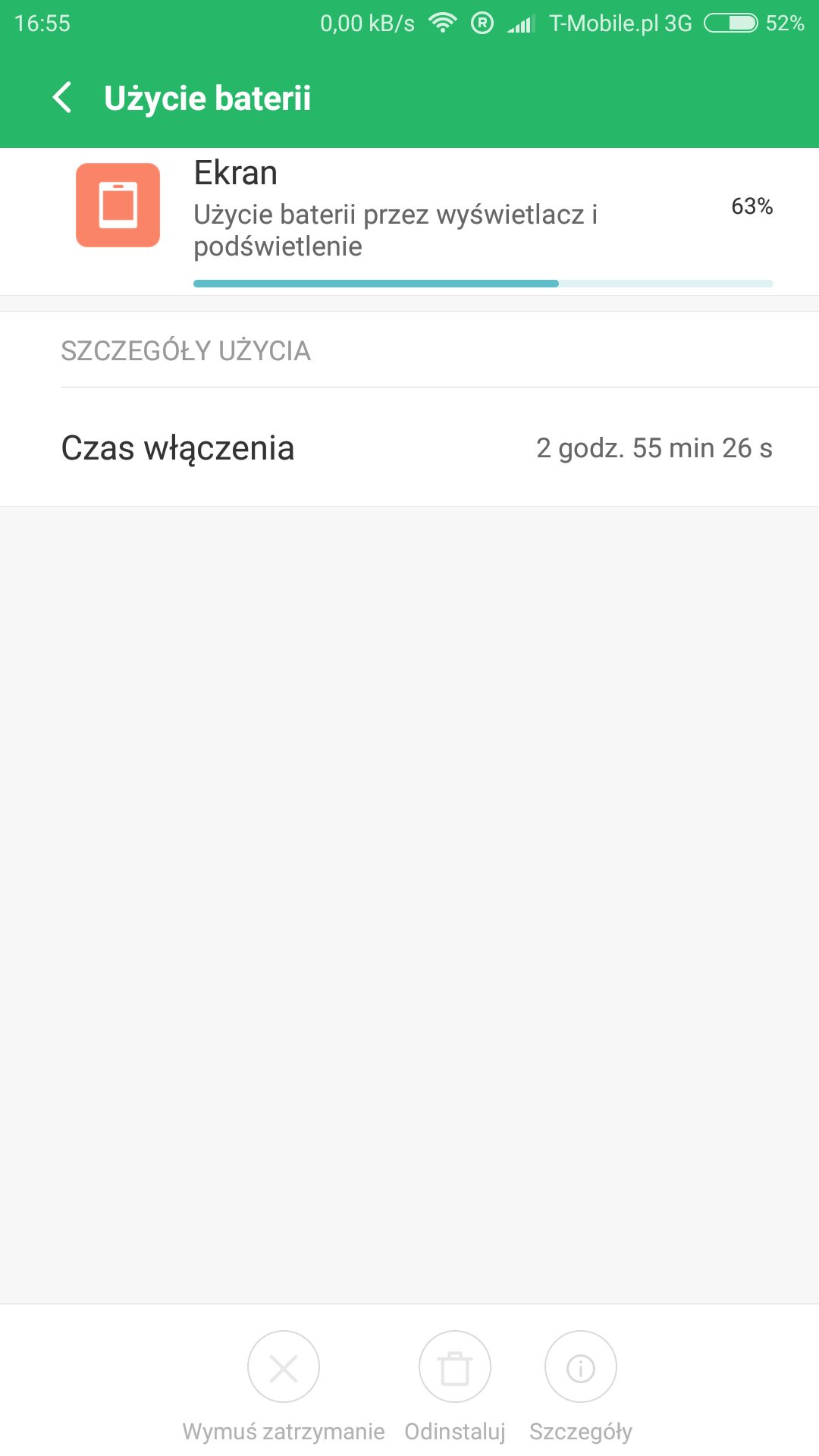Tap Wymuś zatrzymanie button
819x1456 pixels.
[x=284, y=1367]
